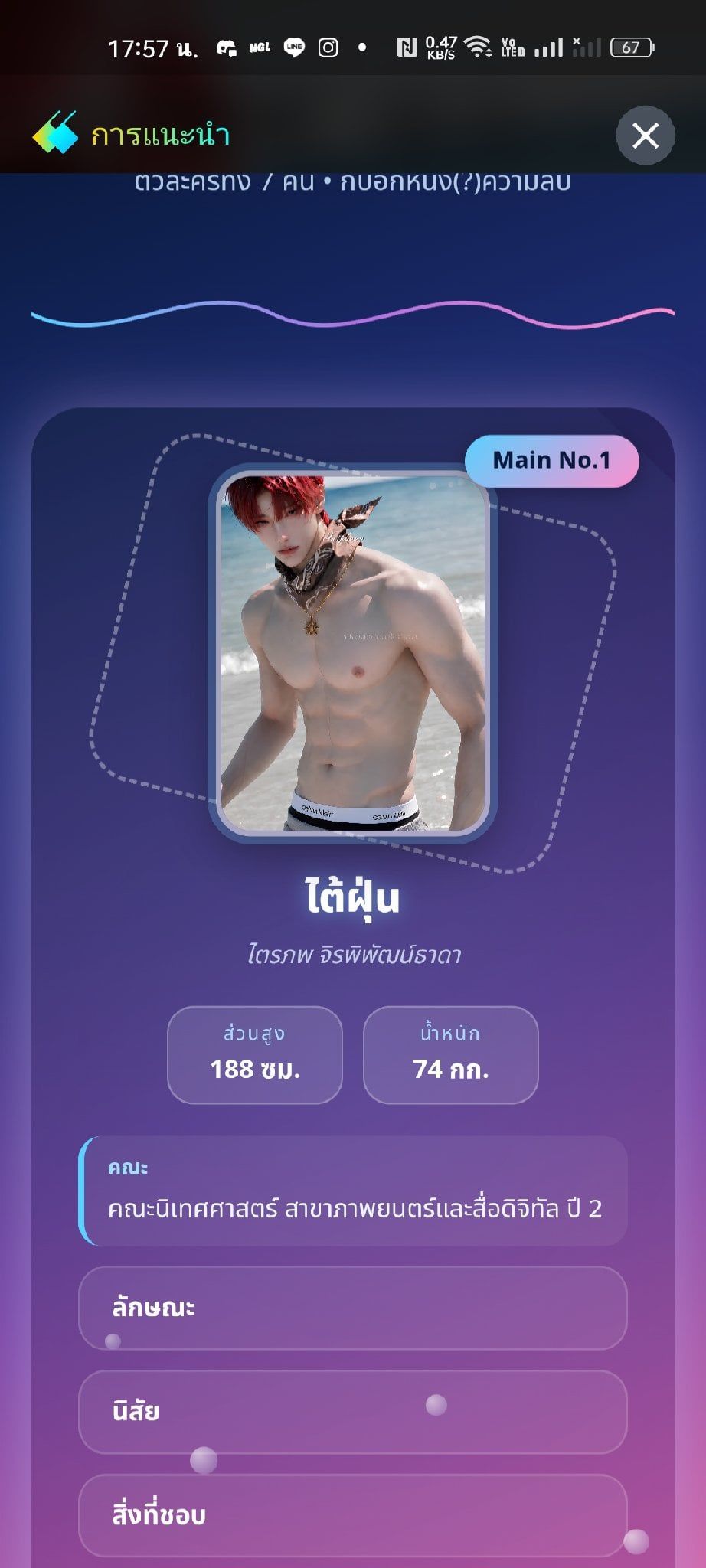The image size is (706, 1568).
Task: Expand the ลักษณะ section
Action: 353,1308
